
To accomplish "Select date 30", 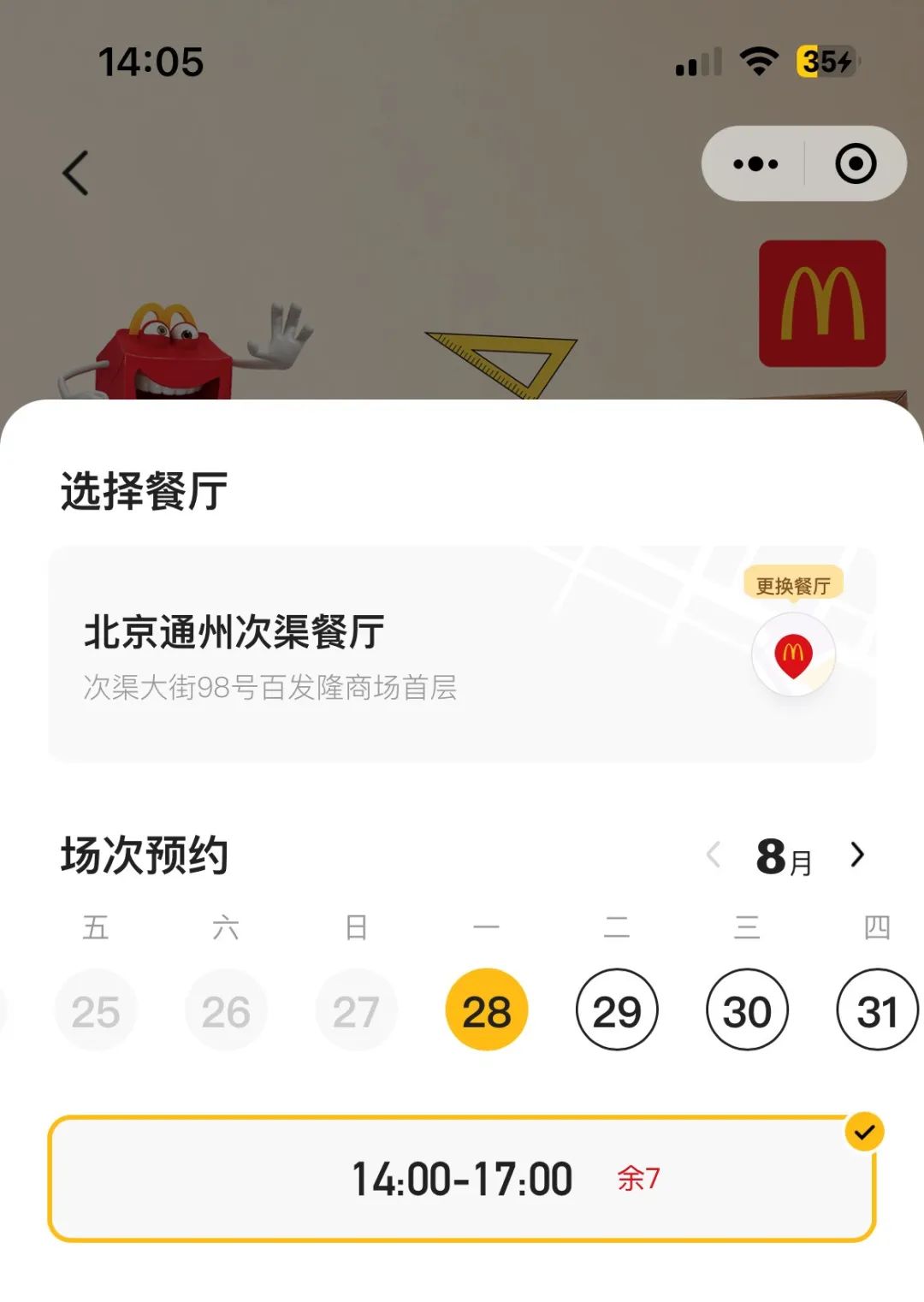I will pyautogui.click(x=747, y=1010).
